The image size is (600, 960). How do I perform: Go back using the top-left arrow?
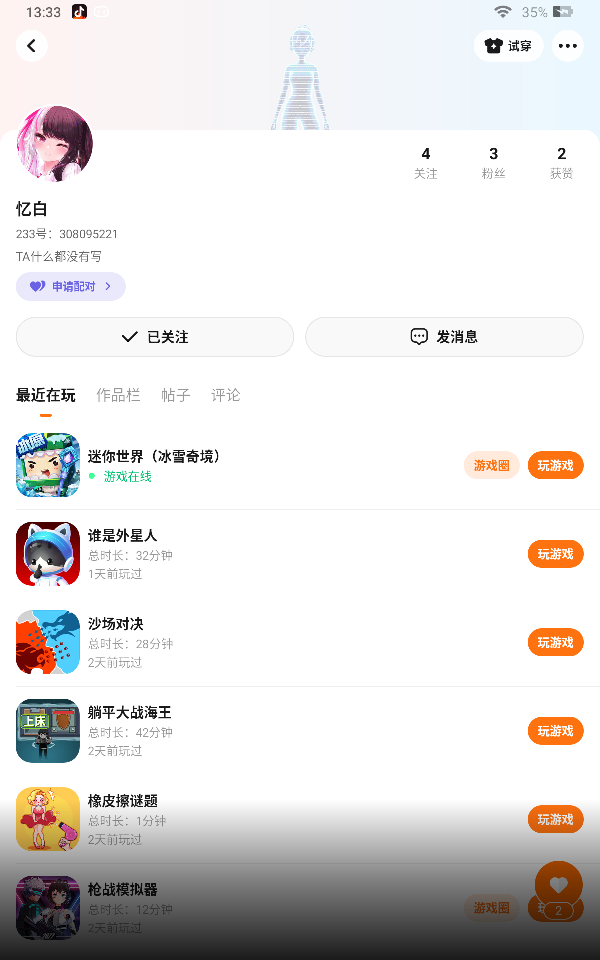tap(32, 46)
